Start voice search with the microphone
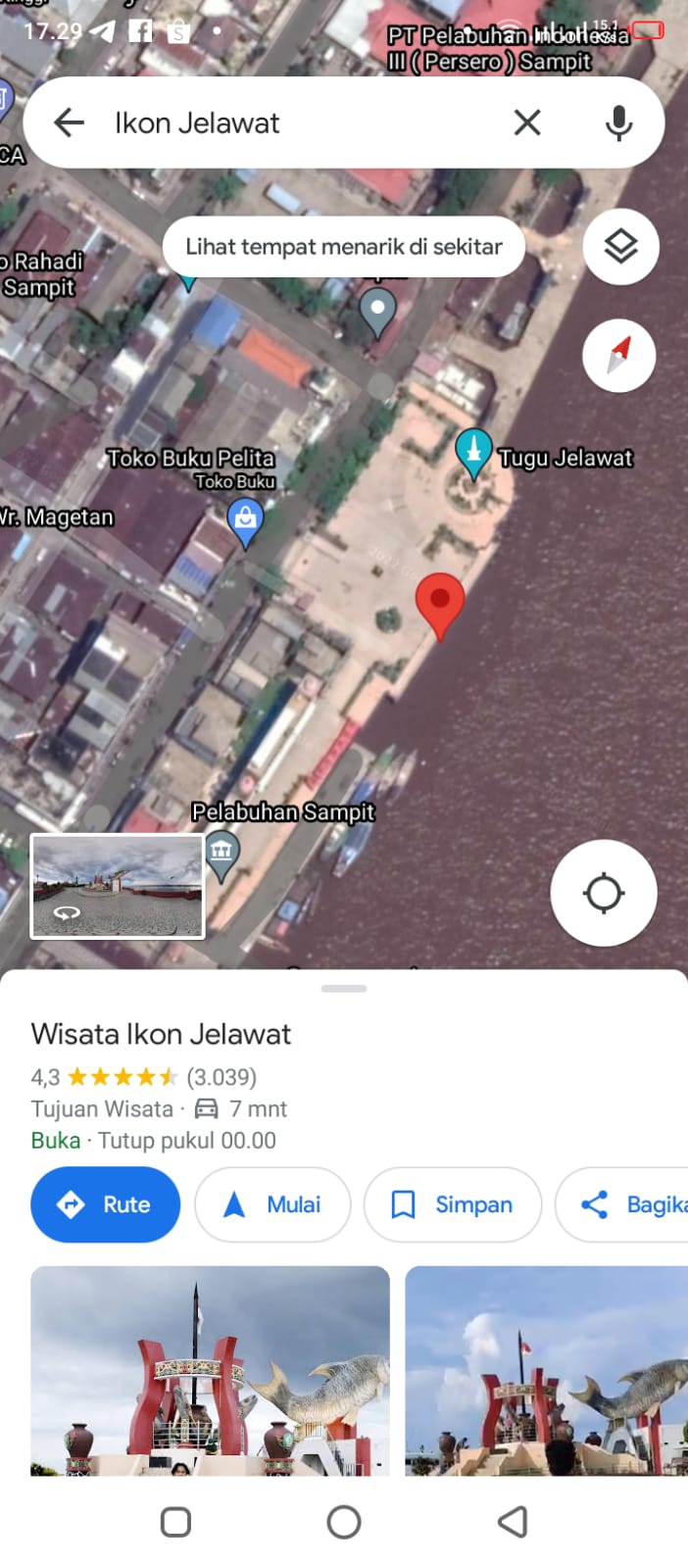688x1568 pixels. pos(618,122)
